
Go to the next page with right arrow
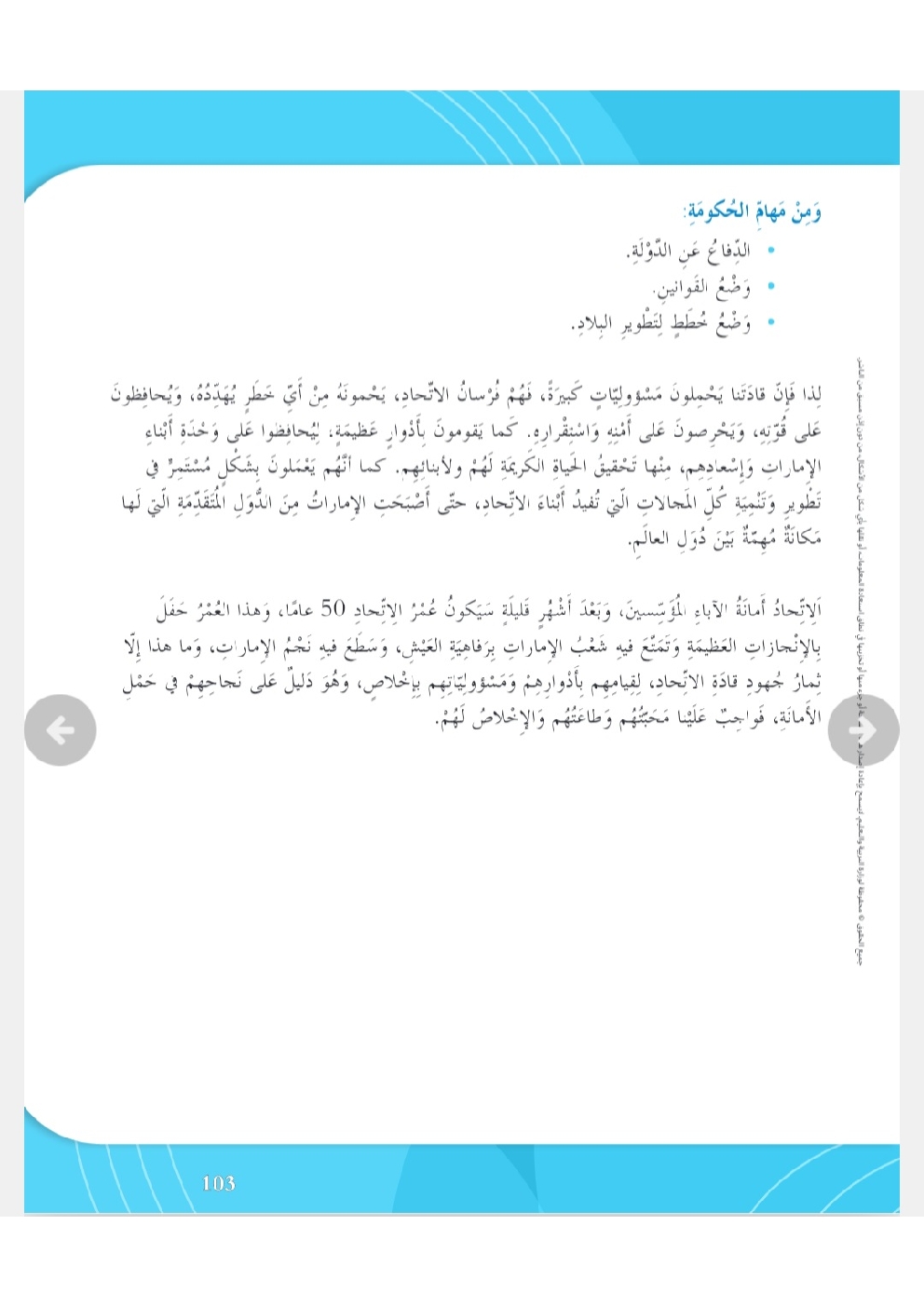tap(863, 730)
